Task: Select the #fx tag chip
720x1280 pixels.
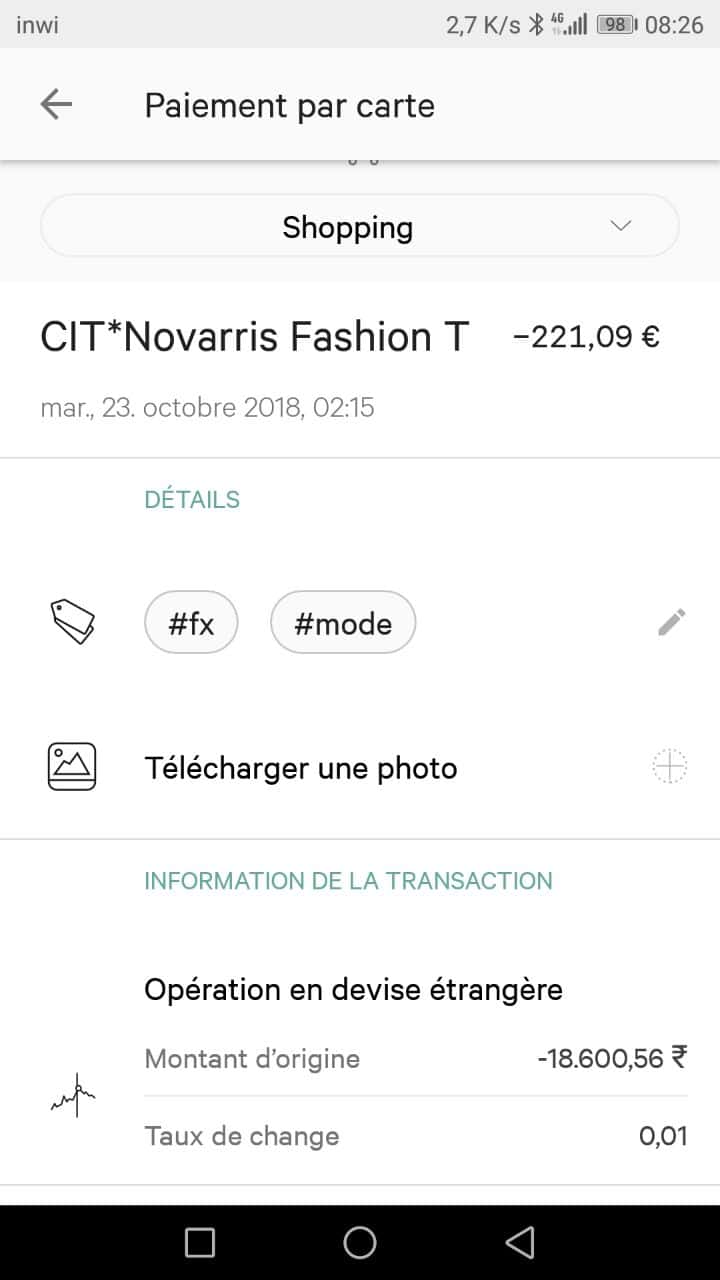Action: pyautogui.click(x=191, y=623)
